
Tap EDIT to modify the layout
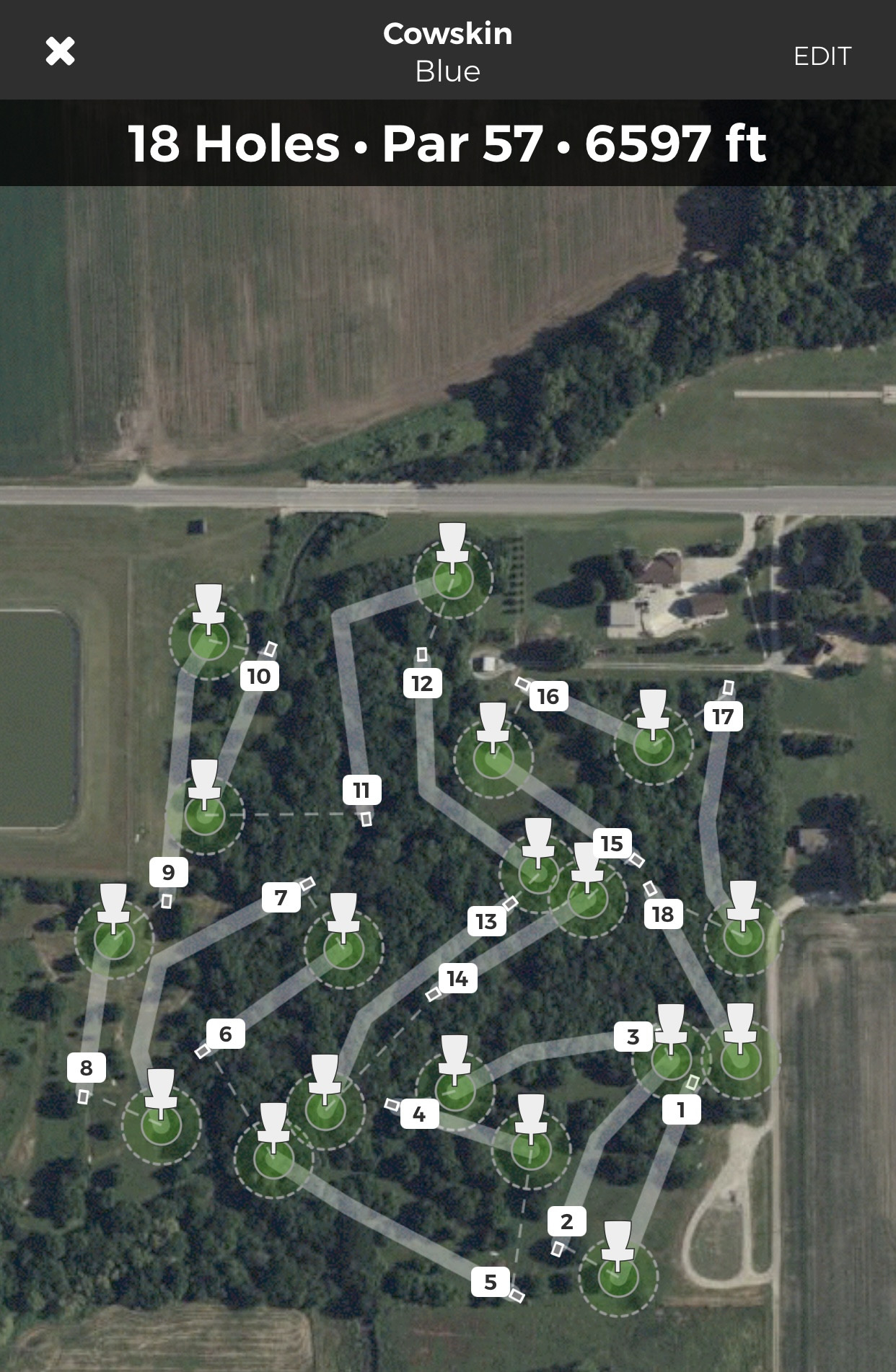822,56
